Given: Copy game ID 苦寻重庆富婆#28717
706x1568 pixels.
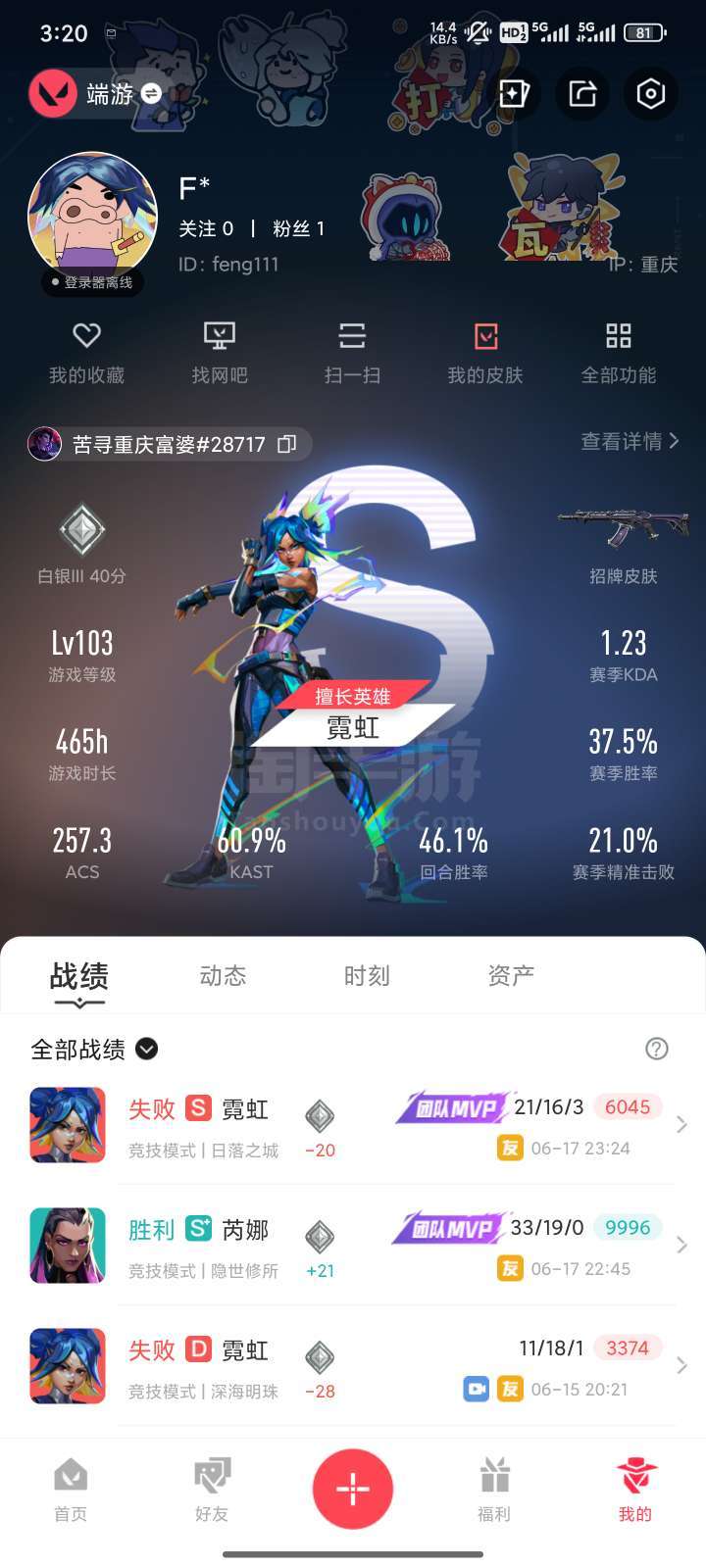Looking at the screenshot, I should (x=286, y=444).
